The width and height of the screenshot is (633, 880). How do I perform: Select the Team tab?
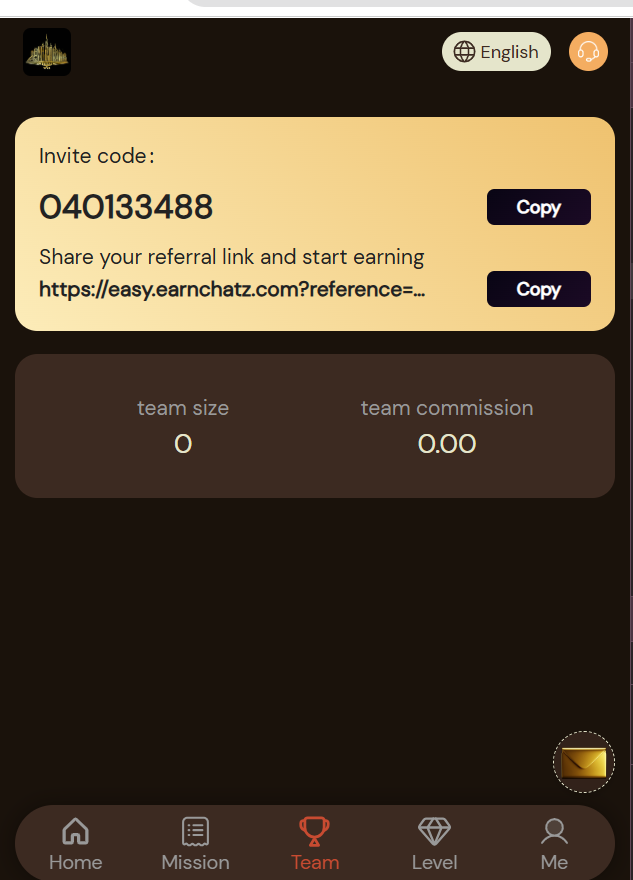click(315, 844)
